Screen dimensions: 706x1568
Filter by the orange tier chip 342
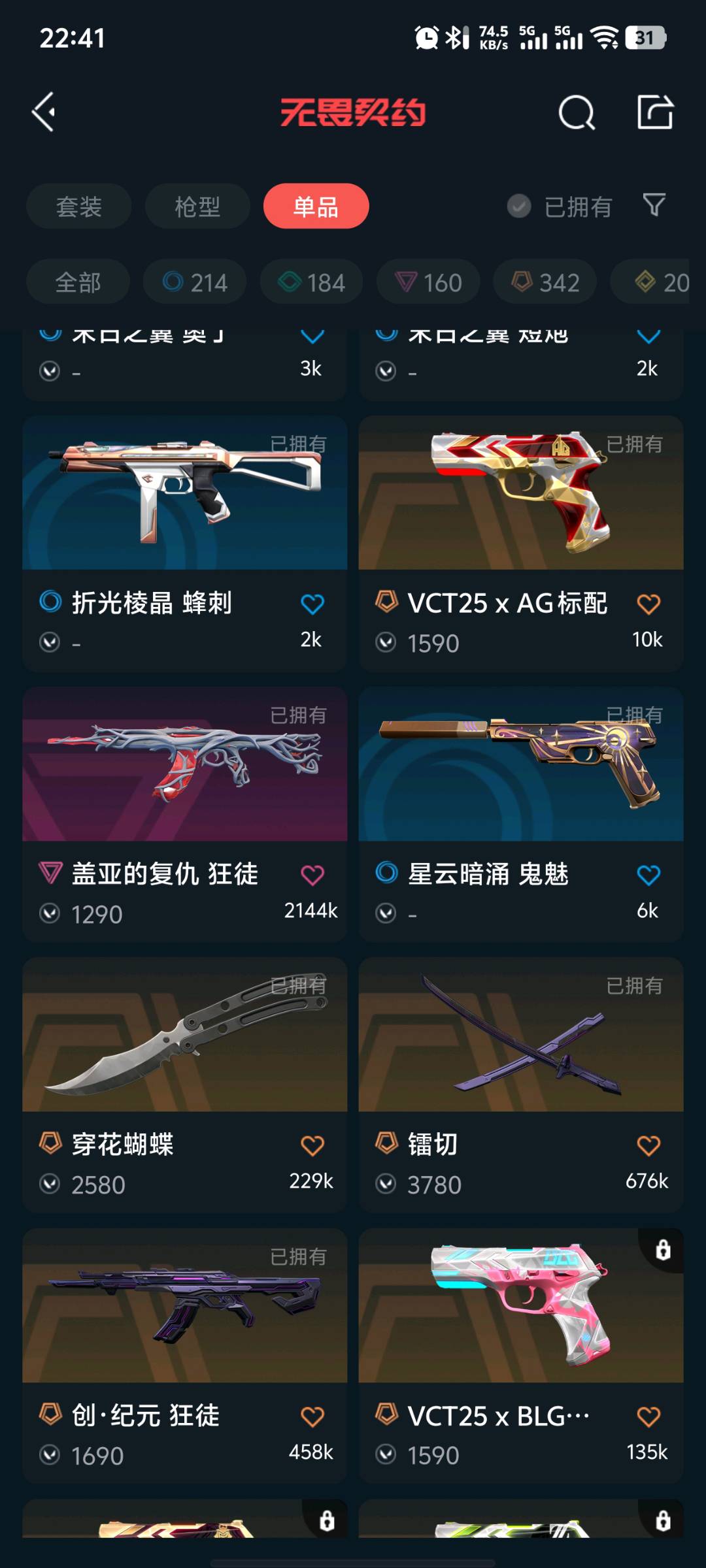(x=545, y=282)
